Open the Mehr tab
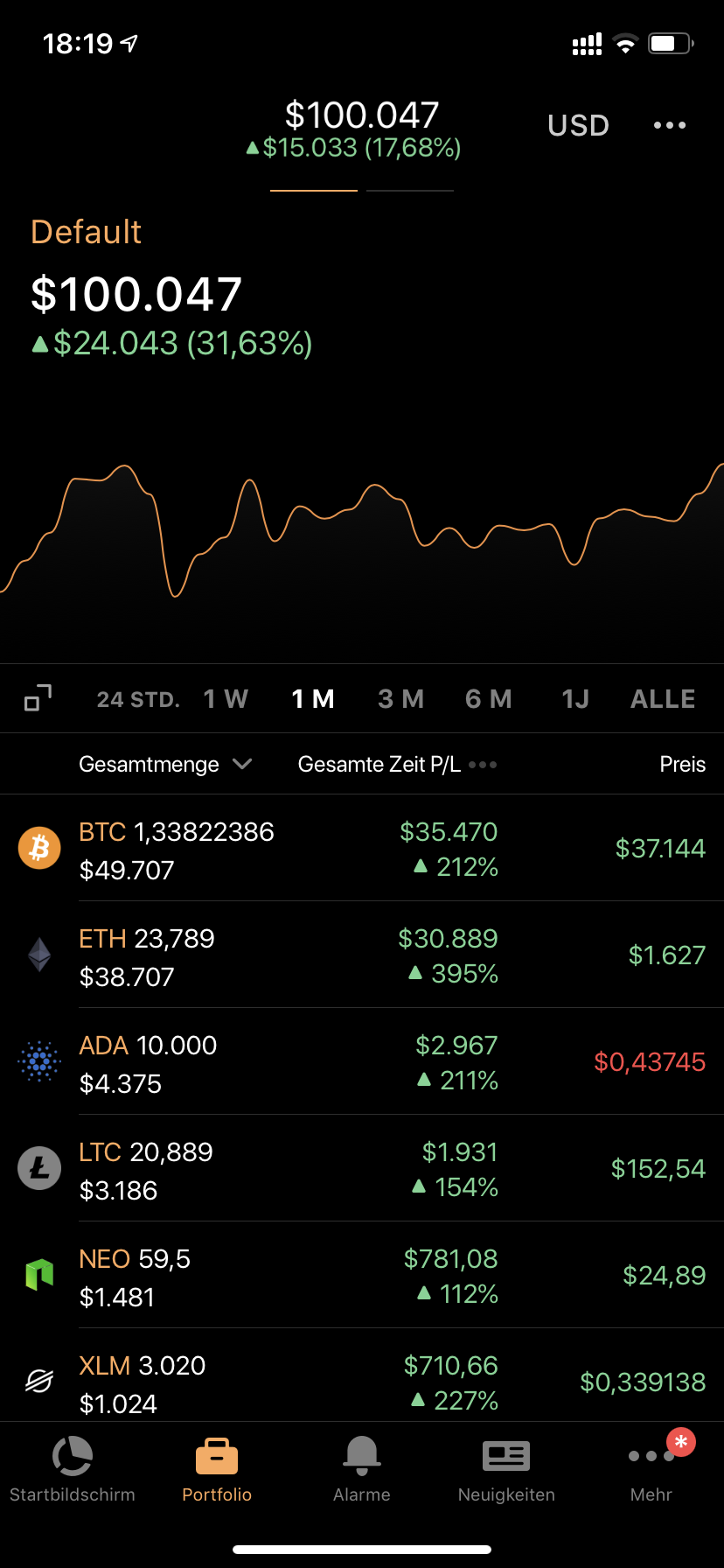Viewport: 724px width, 1568px height. coord(651,1469)
